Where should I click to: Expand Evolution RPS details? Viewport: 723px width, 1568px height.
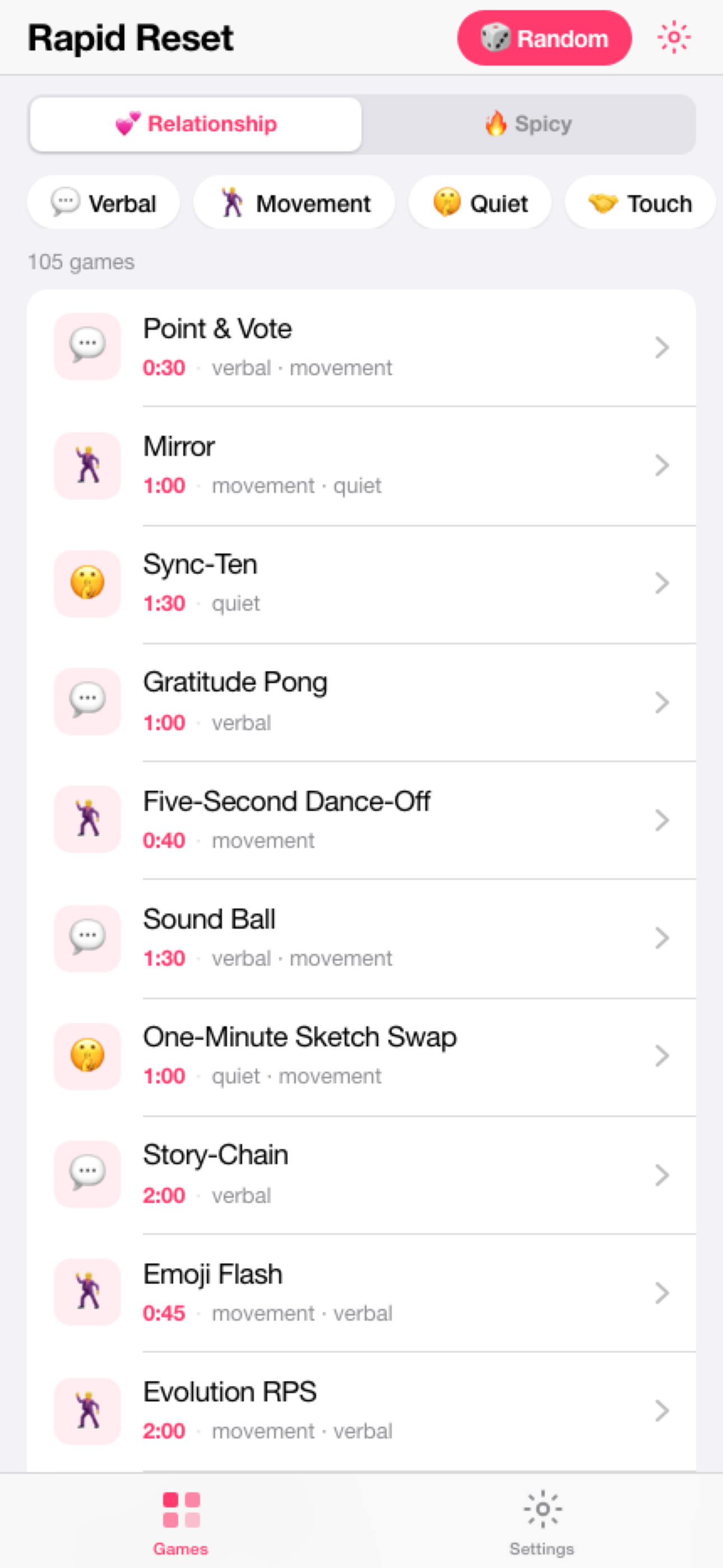(x=662, y=1410)
